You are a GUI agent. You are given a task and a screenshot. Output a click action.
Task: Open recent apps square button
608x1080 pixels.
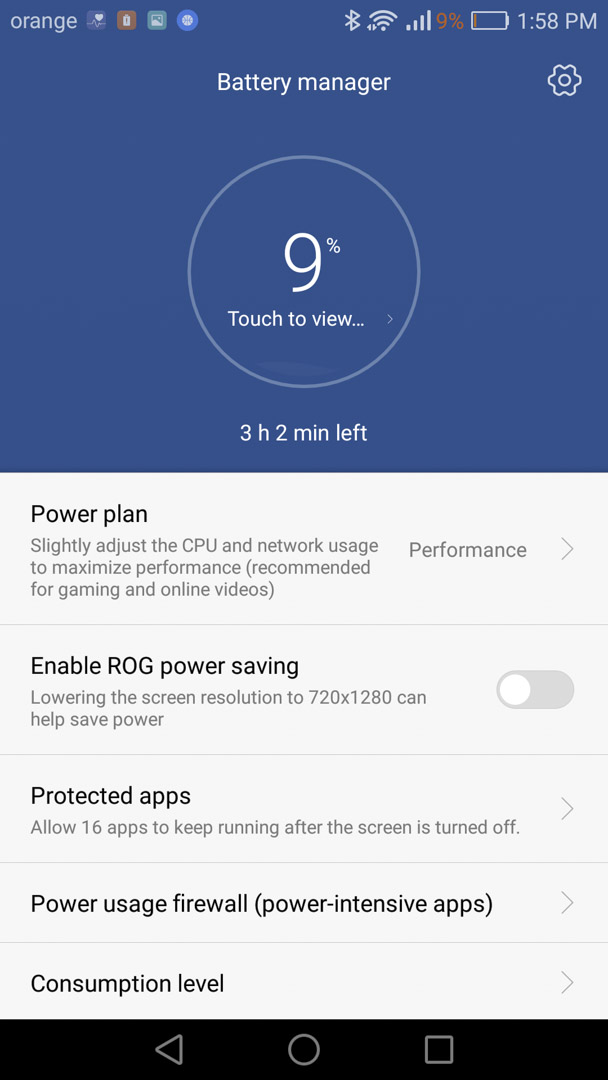point(439,1050)
